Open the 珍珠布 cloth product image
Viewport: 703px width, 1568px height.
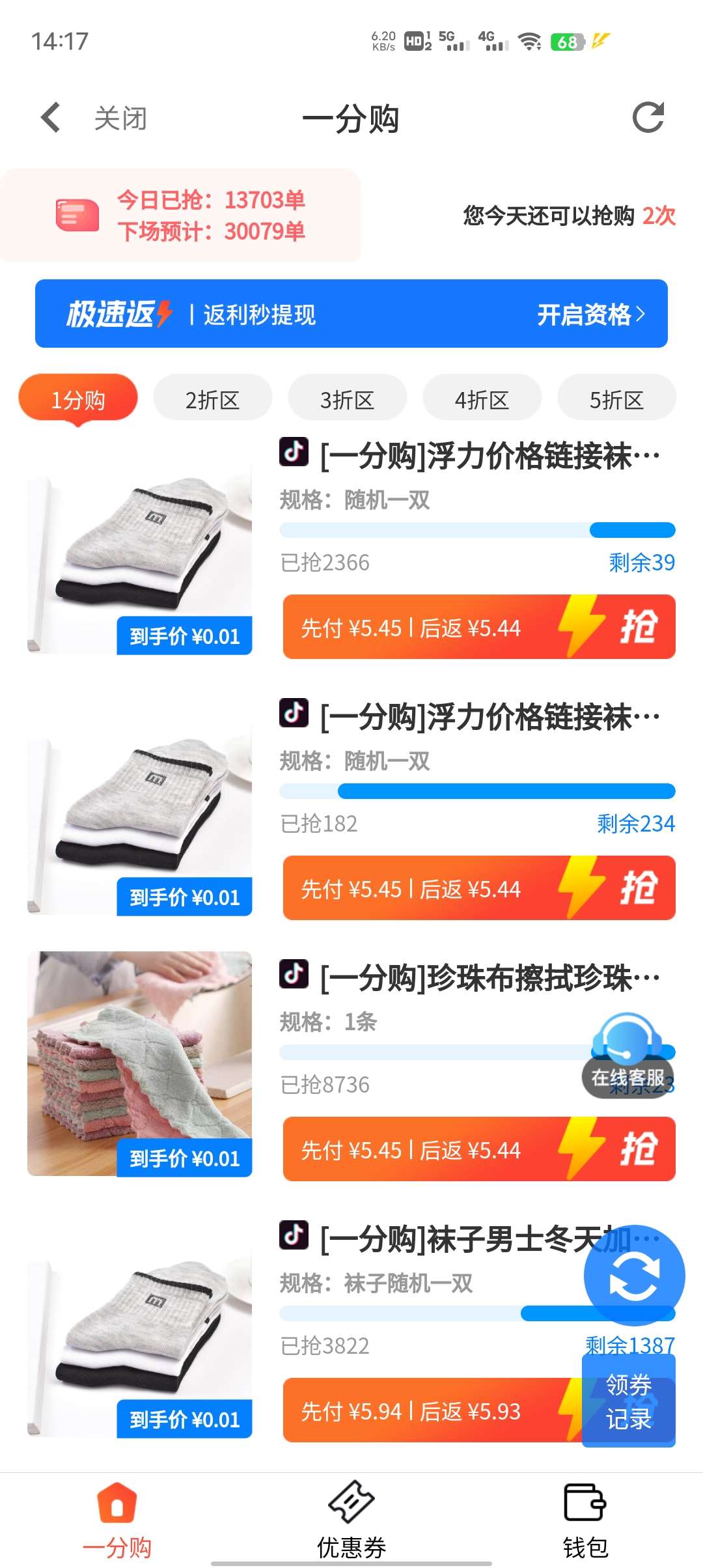pos(139,1063)
